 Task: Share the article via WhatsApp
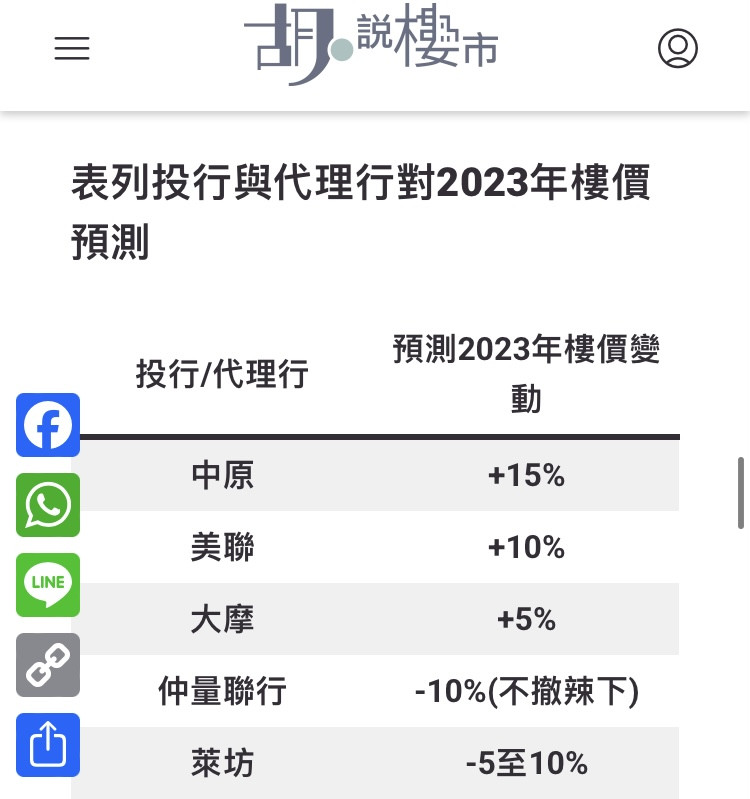(48, 505)
